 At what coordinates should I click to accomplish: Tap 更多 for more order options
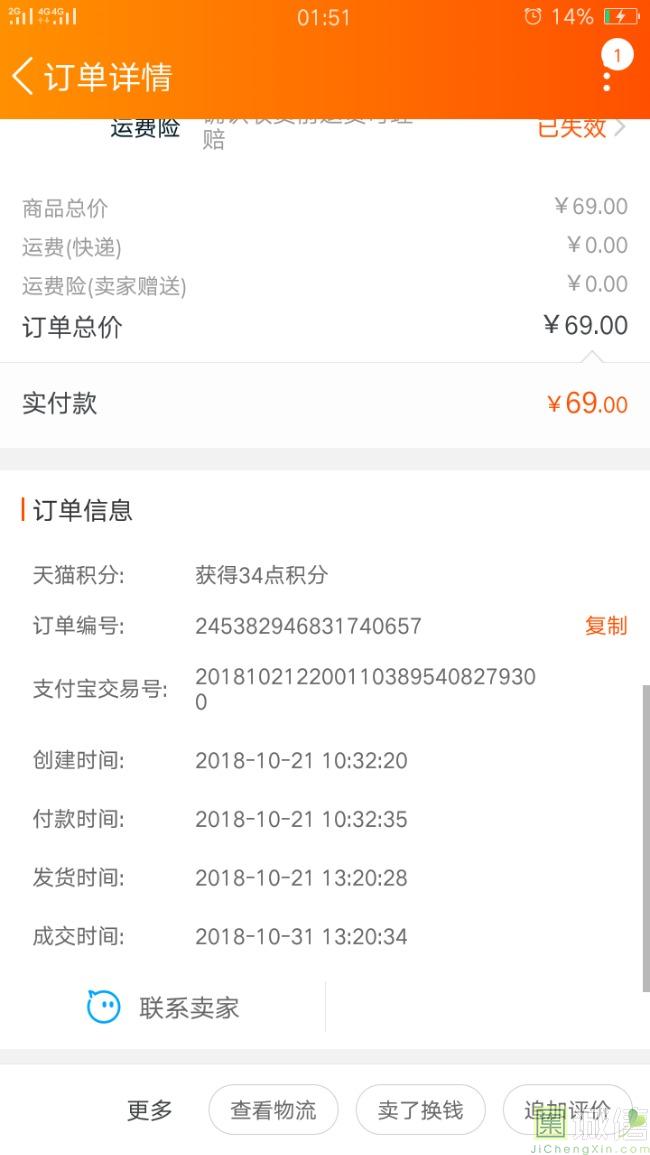coord(150,1110)
